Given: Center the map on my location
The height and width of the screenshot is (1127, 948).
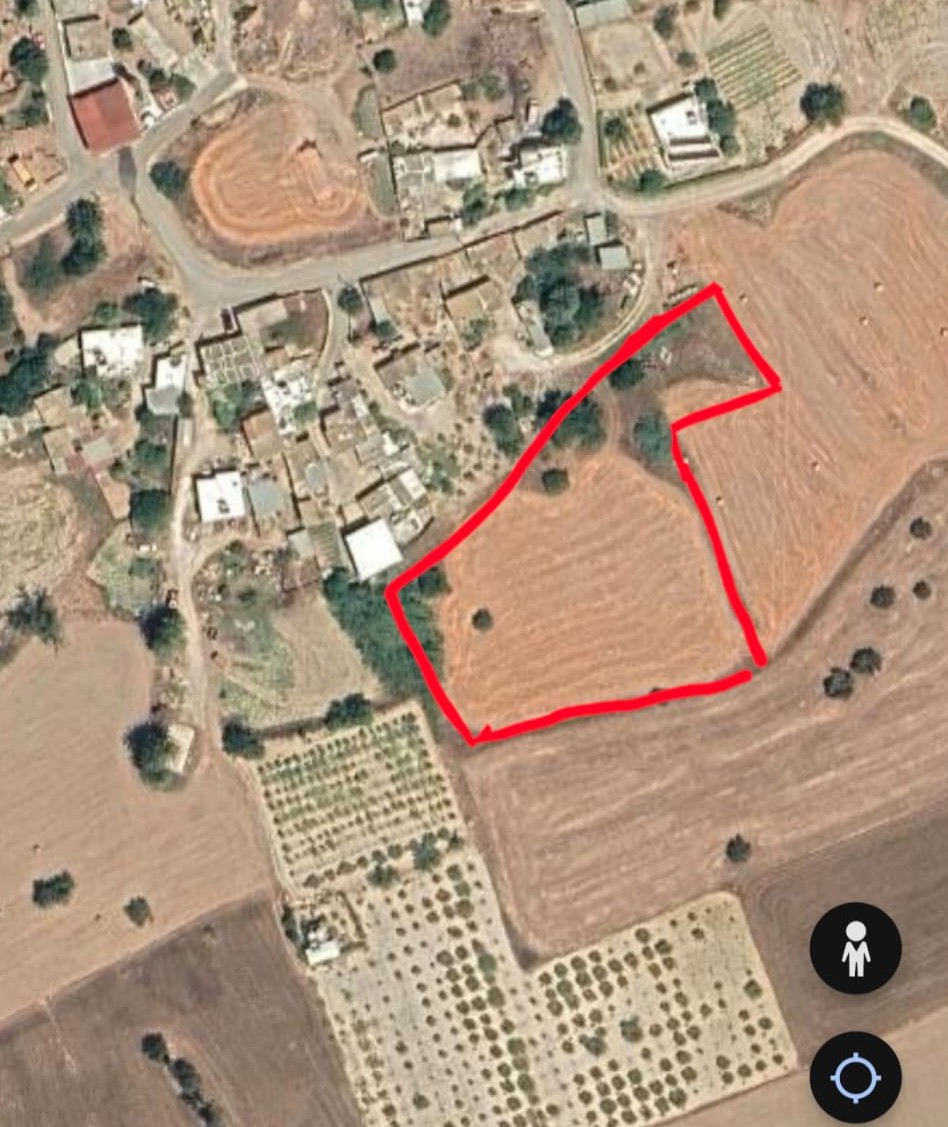Looking at the screenshot, I should click(x=855, y=1077).
